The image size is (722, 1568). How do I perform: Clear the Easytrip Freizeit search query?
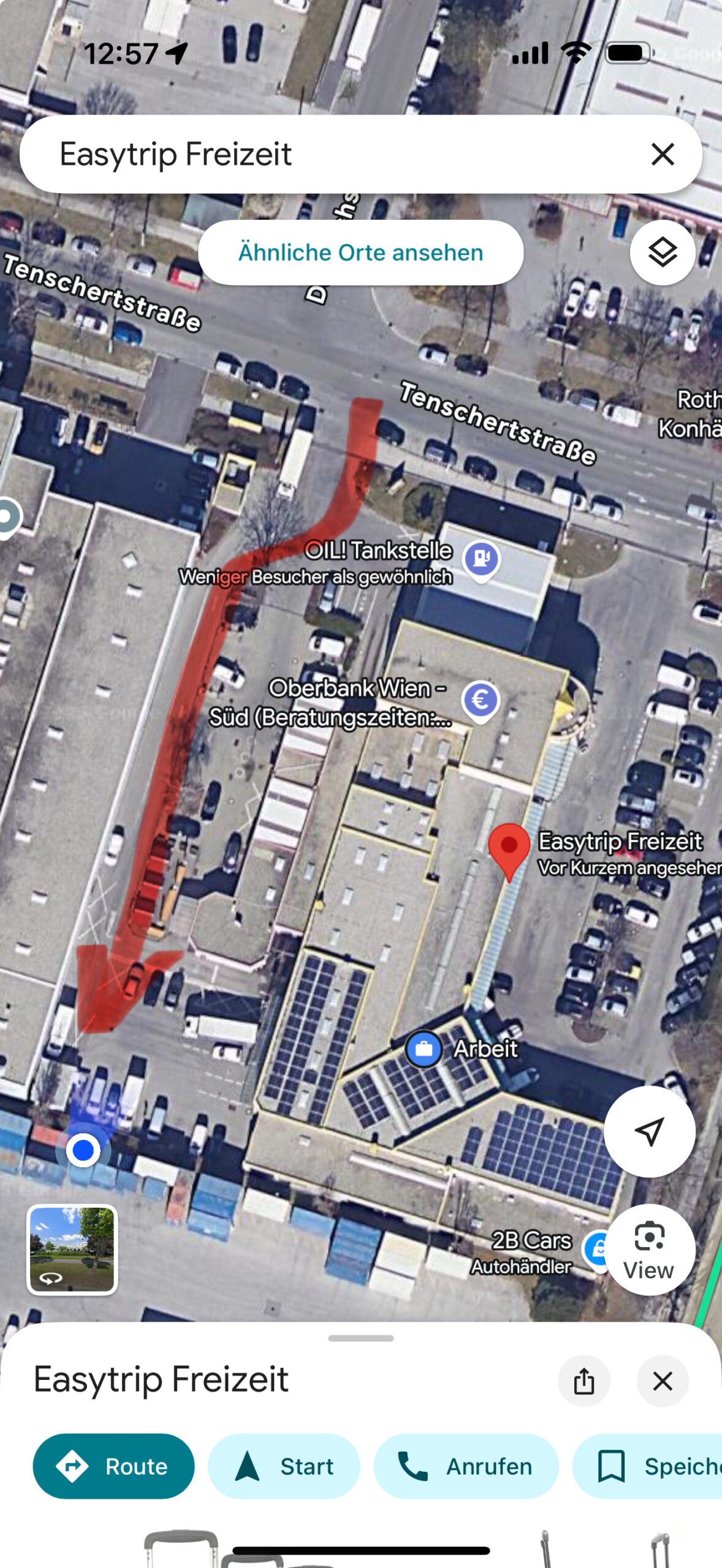click(663, 154)
